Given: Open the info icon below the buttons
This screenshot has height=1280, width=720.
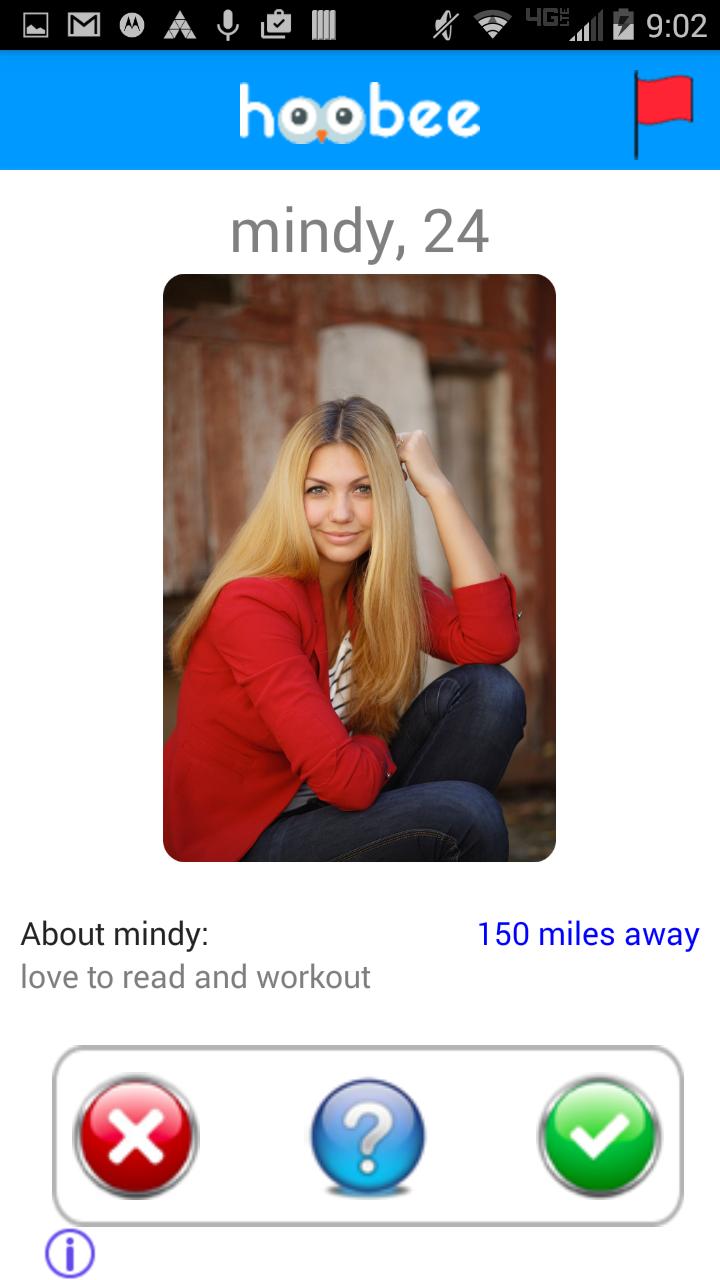Looking at the screenshot, I should tap(70, 1252).
